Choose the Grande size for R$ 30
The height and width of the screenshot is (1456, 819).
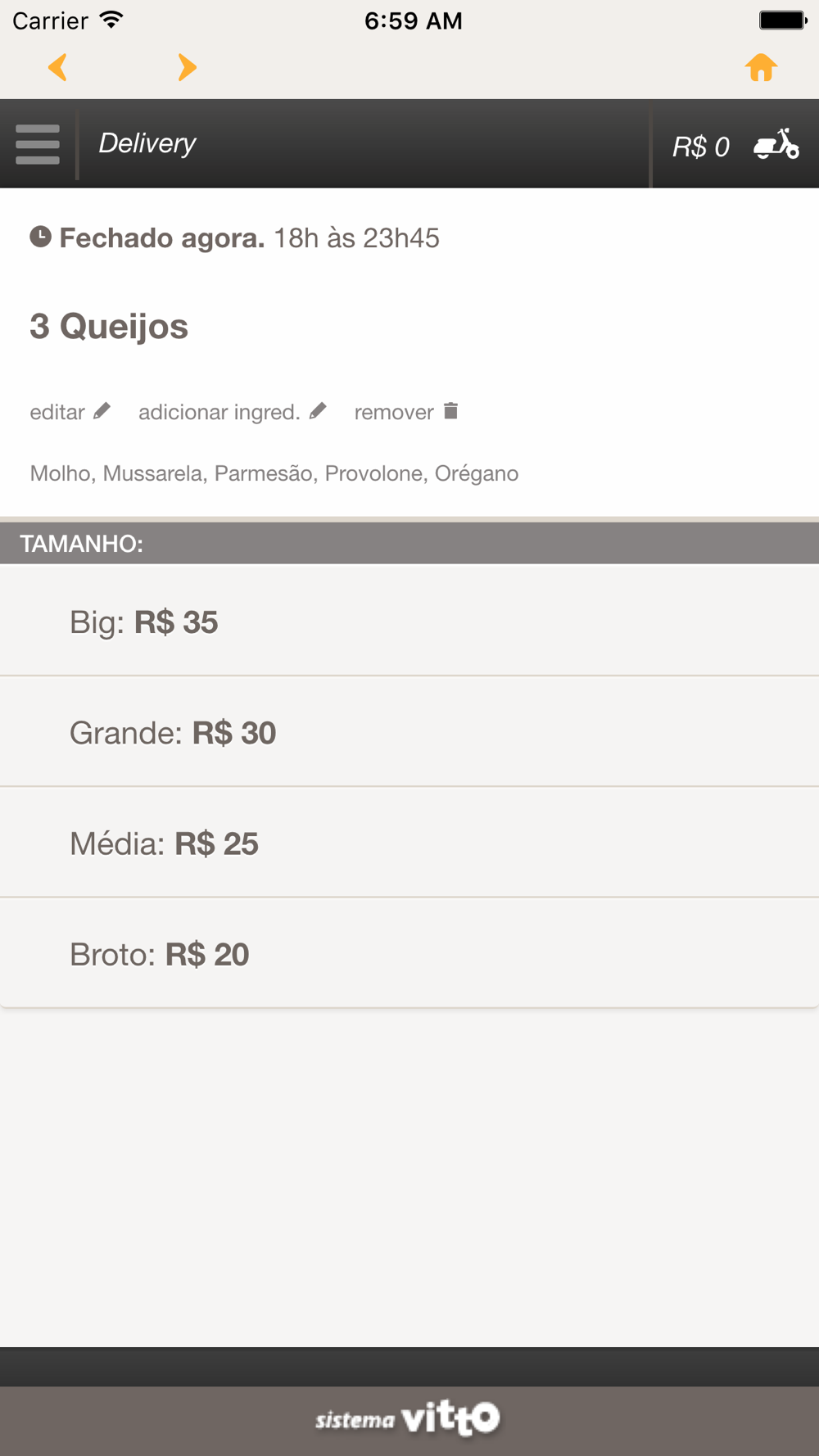409,732
